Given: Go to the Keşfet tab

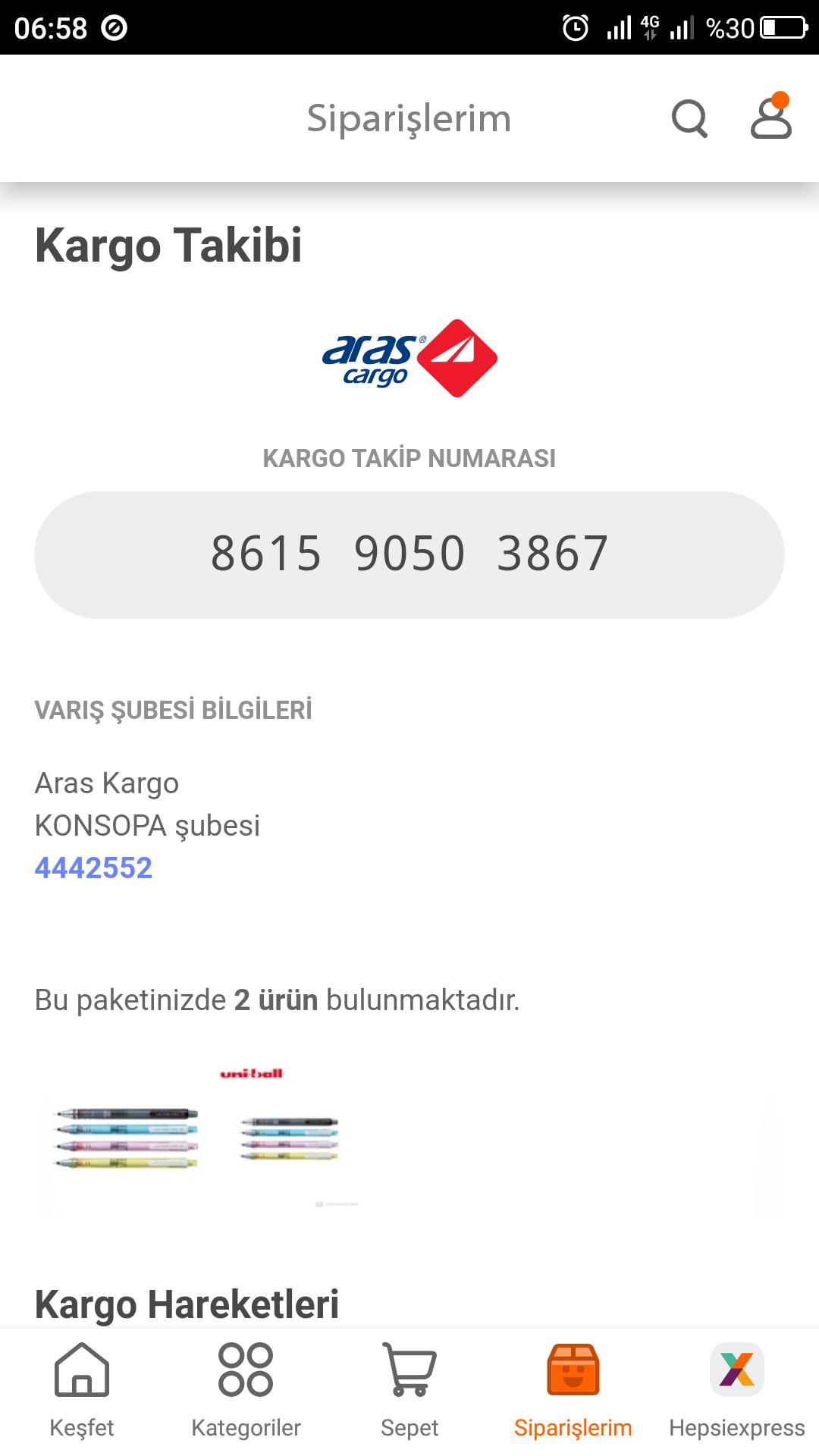Looking at the screenshot, I should (x=82, y=1391).
